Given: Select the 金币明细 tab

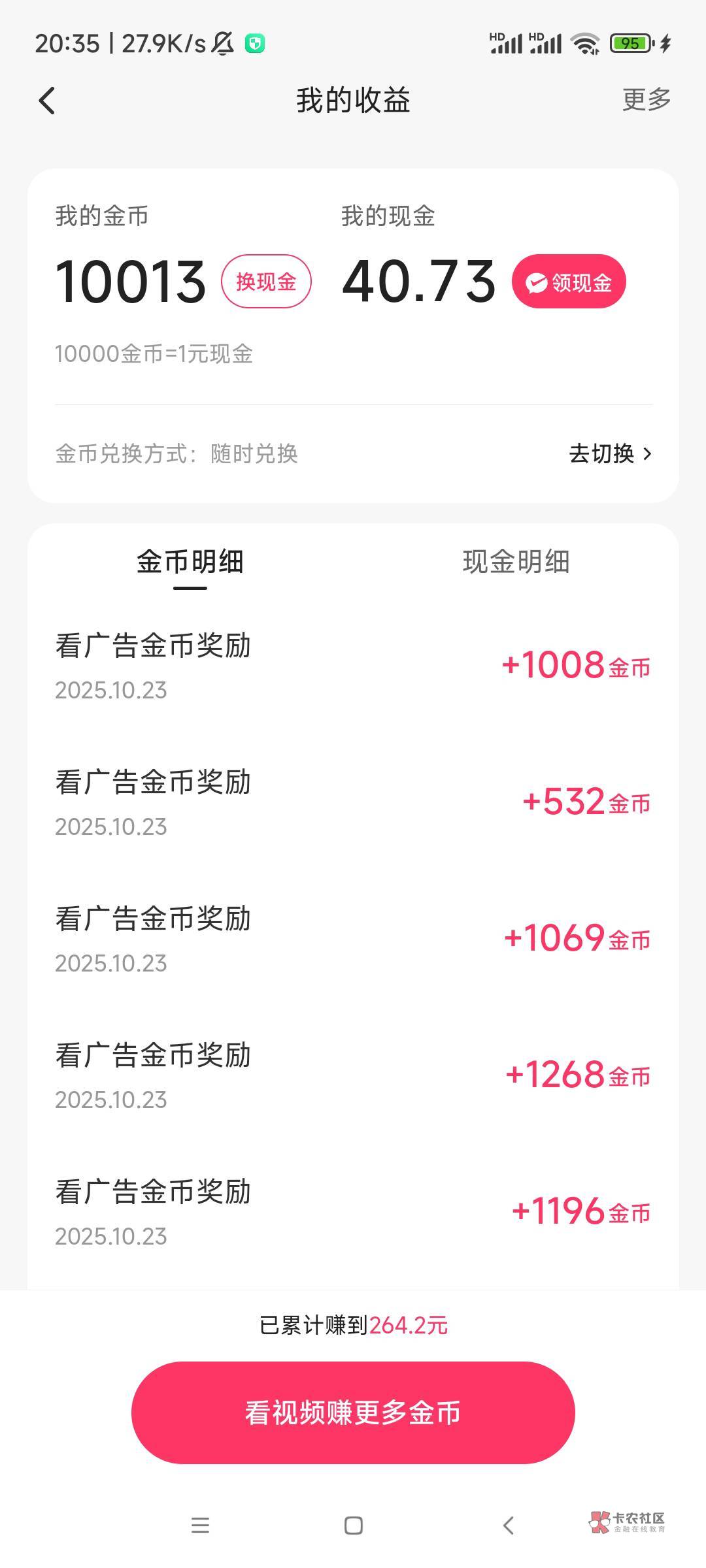Looking at the screenshot, I should [190, 562].
